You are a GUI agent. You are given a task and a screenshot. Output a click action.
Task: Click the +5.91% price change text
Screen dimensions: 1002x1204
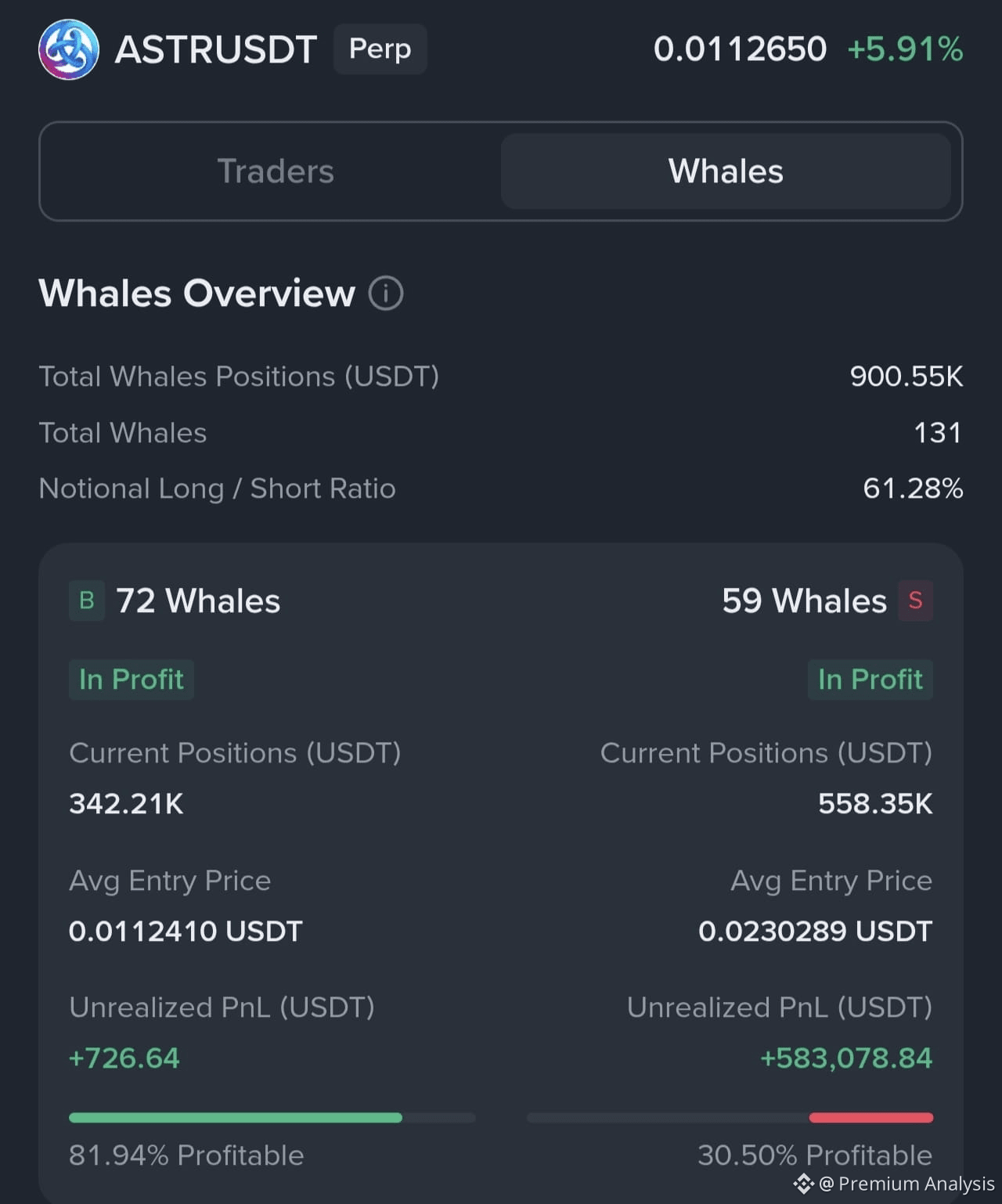[904, 49]
